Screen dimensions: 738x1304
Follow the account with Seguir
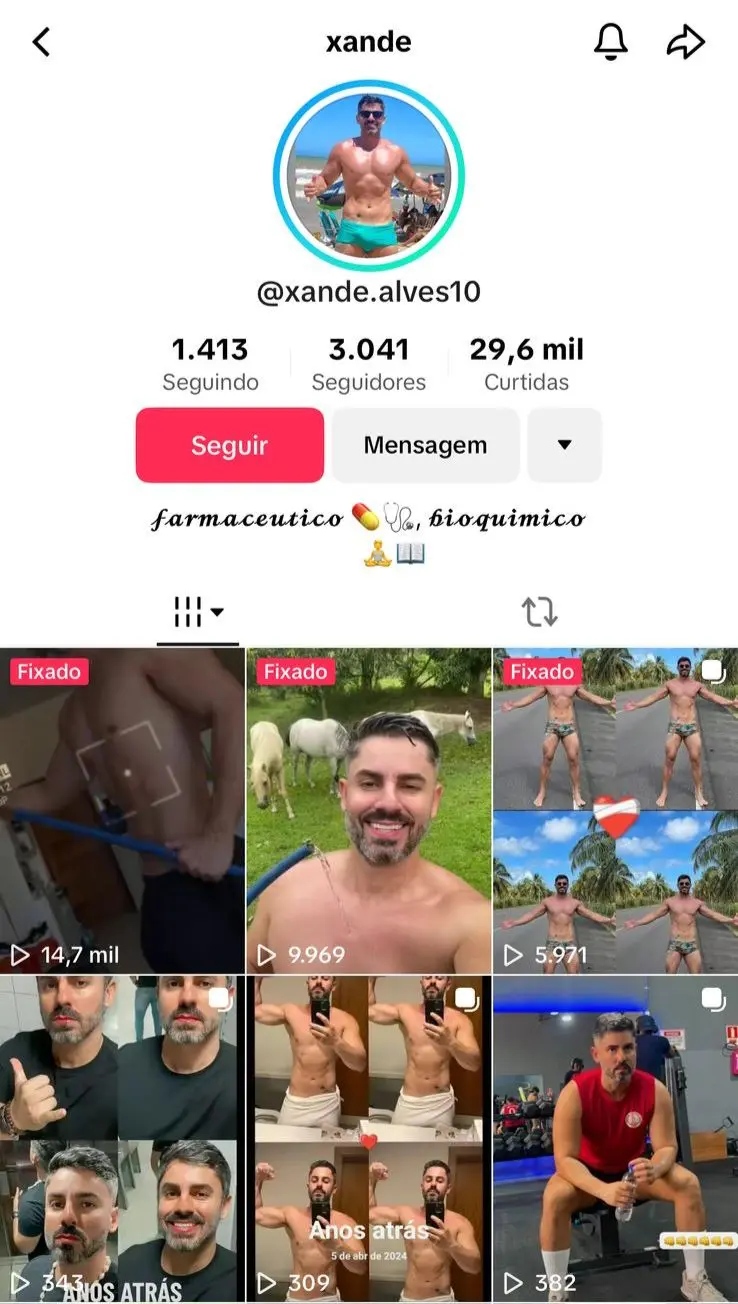tap(230, 445)
